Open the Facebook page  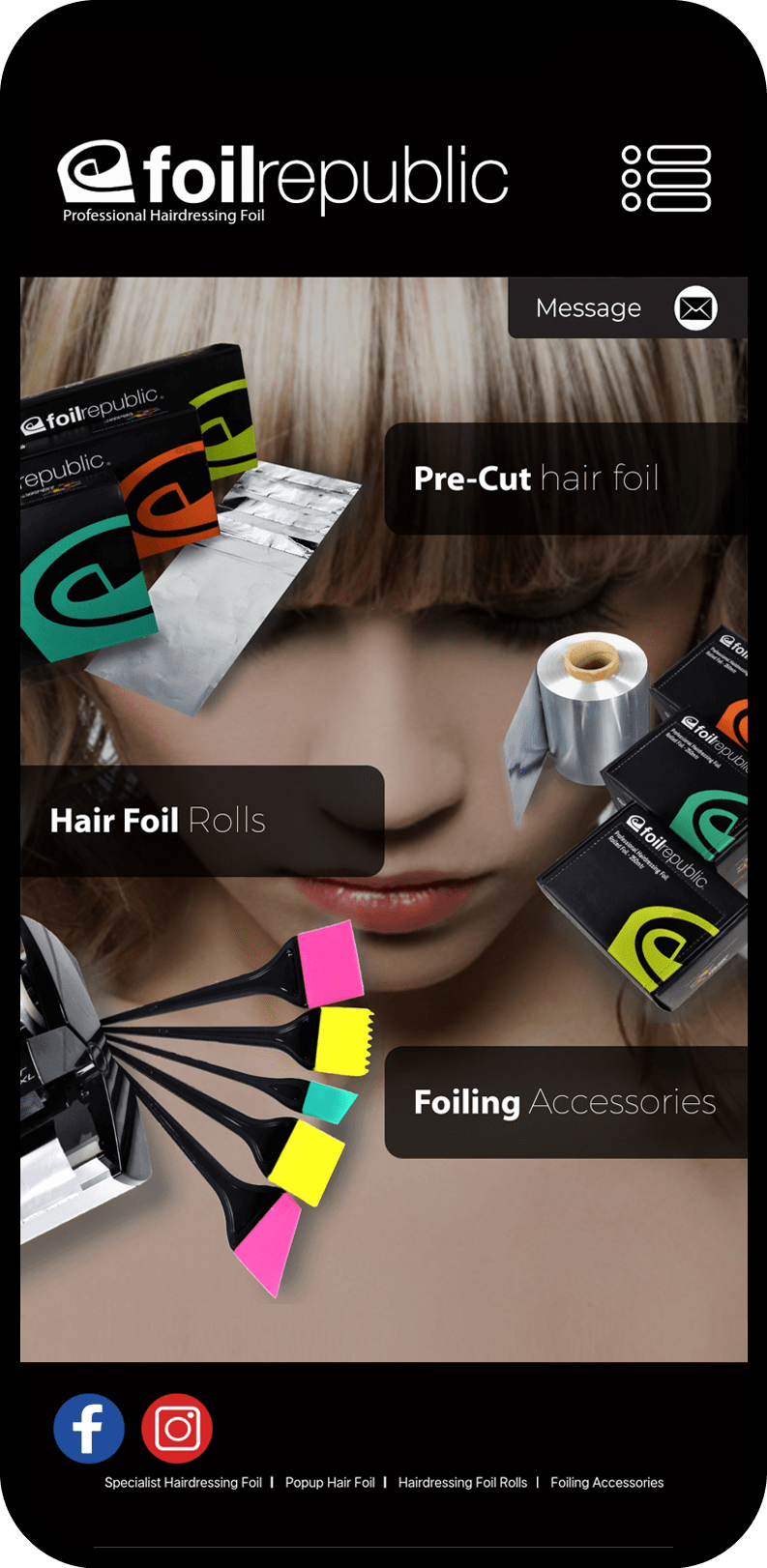click(x=88, y=1428)
